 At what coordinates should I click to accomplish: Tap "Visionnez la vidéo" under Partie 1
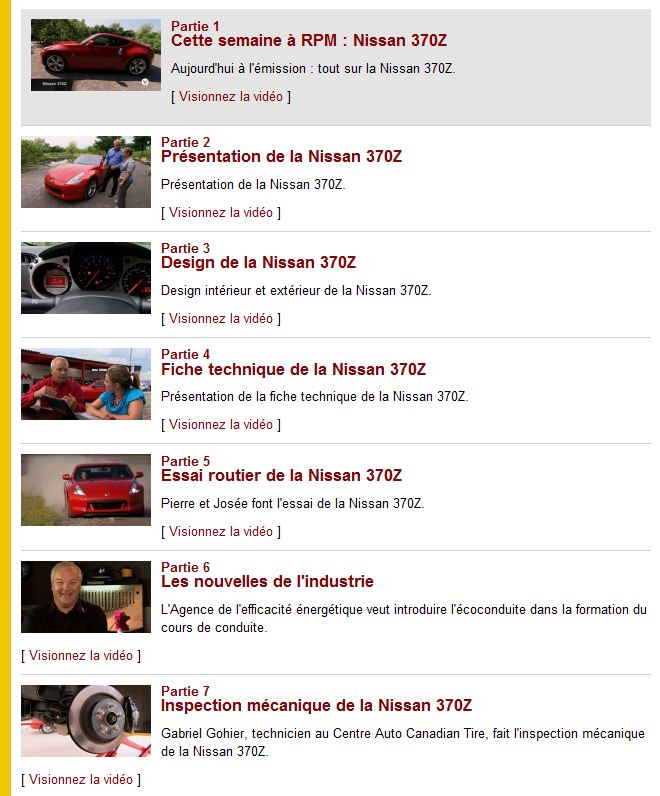pos(231,97)
